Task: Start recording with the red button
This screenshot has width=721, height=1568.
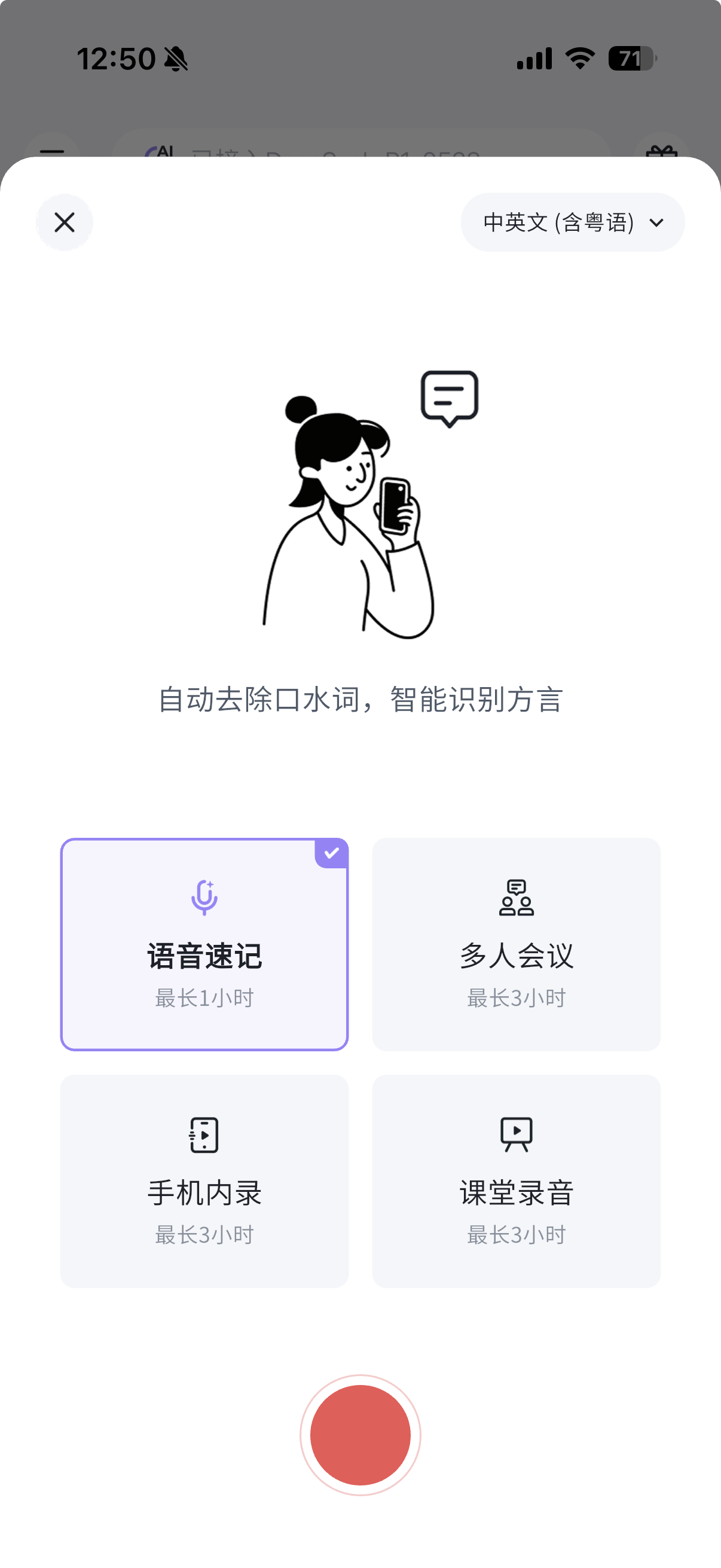Action: tap(360, 1435)
